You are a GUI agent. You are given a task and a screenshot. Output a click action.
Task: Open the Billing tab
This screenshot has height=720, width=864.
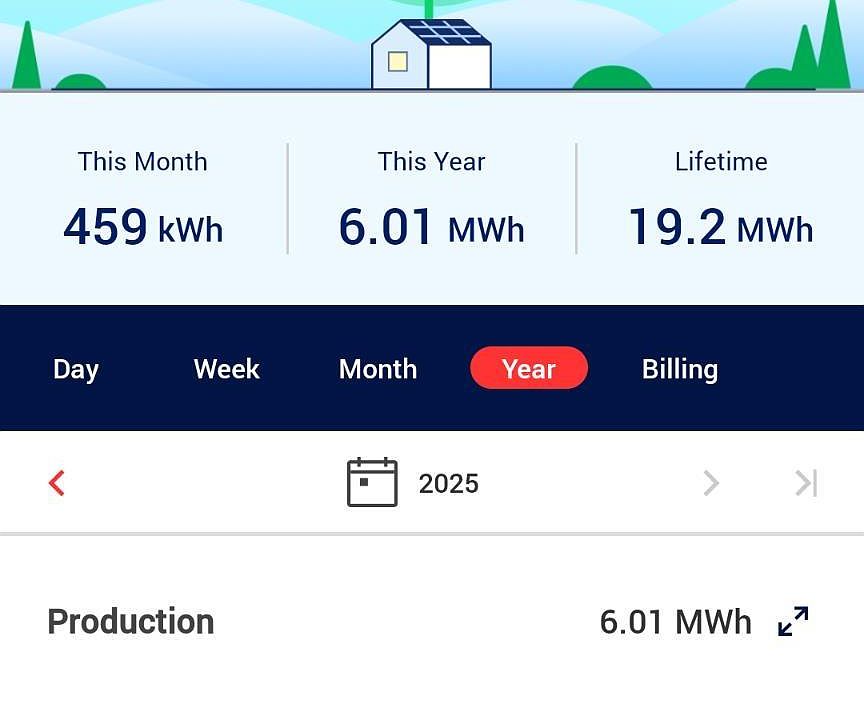(x=680, y=369)
